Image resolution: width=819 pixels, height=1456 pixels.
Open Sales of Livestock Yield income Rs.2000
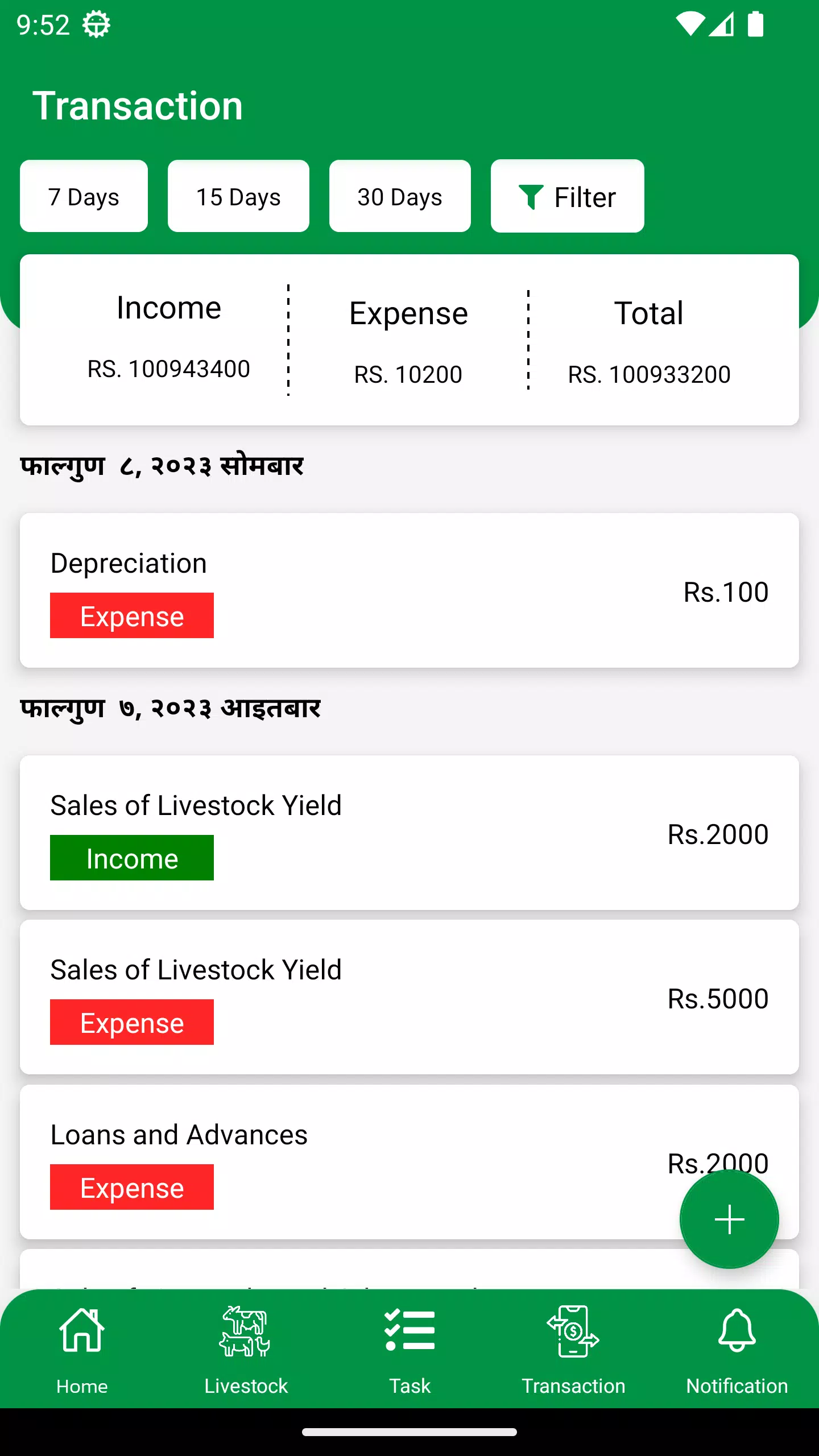click(409, 833)
